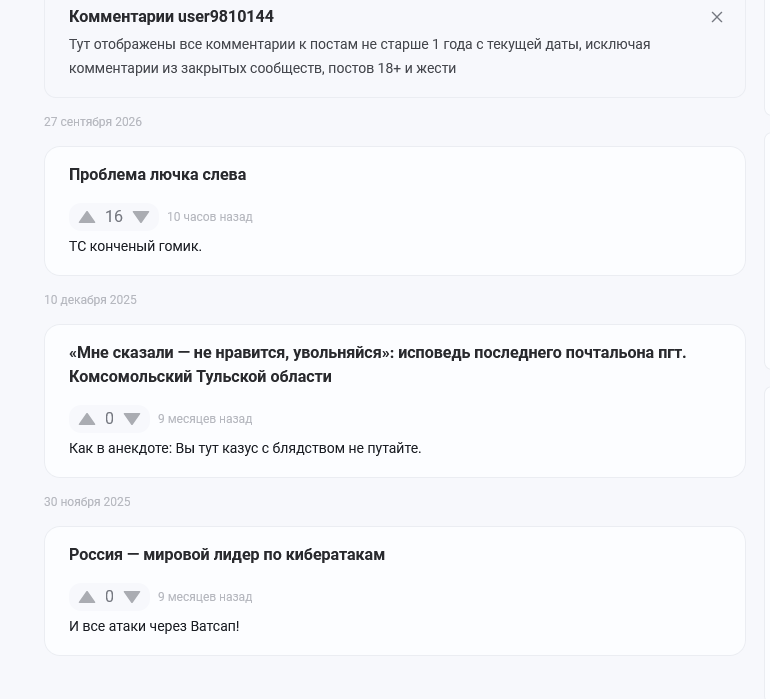The image size is (770, 699).
Task: Upvote the comment «И все атаки через Ватсап!»
Action: tap(87, 597)
